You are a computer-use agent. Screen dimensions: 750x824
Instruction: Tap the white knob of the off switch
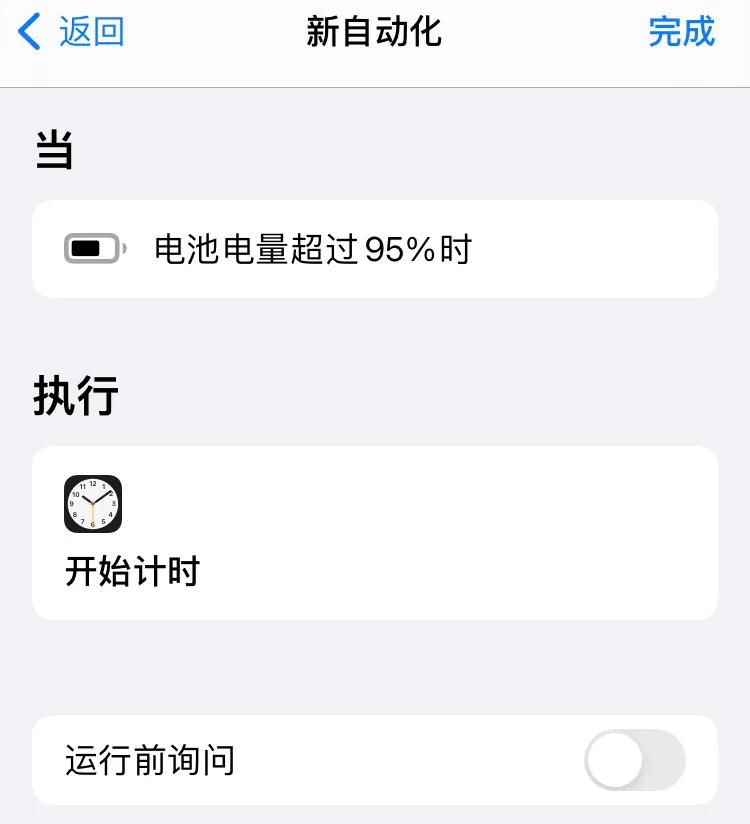tap(610, 760)
